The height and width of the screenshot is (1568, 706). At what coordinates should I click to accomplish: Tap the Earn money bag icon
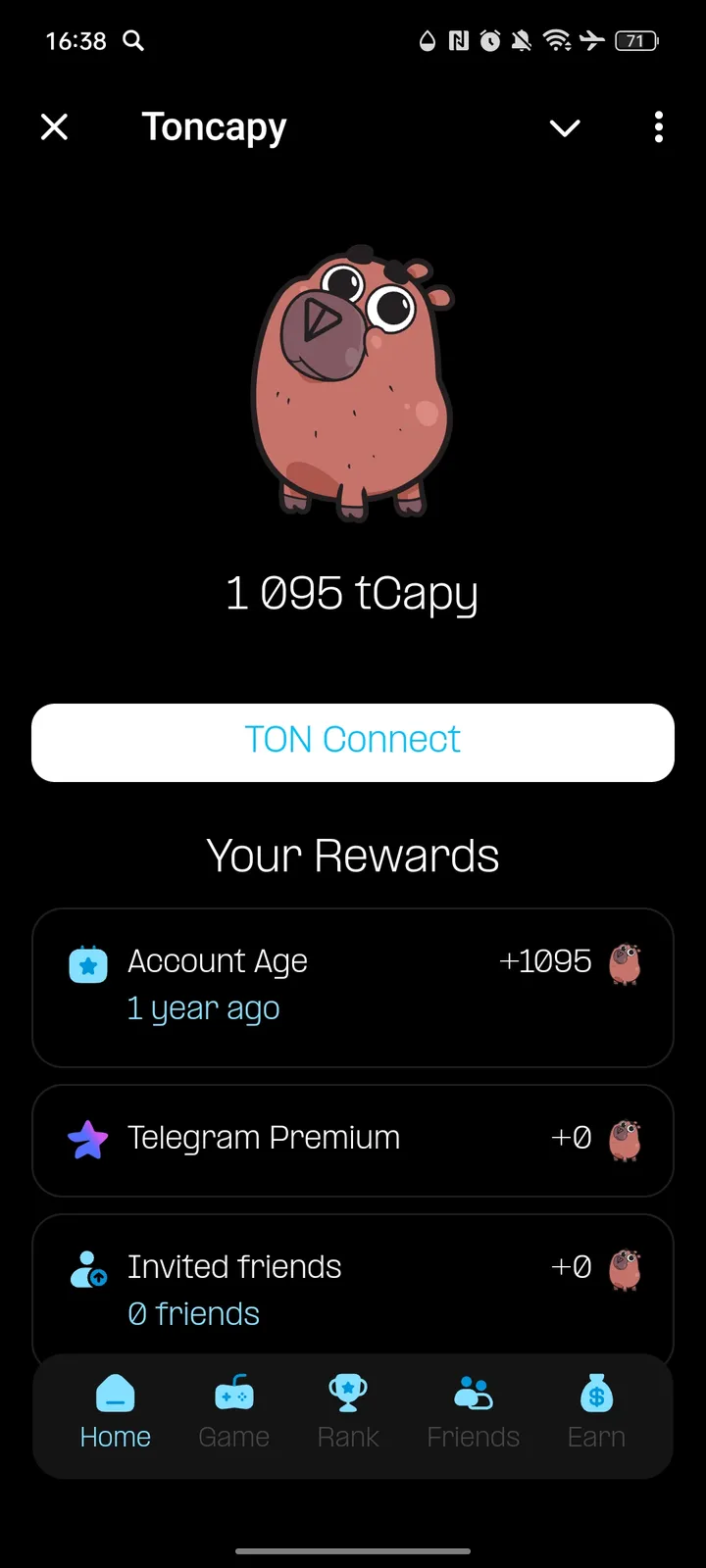coord(596,1390)
